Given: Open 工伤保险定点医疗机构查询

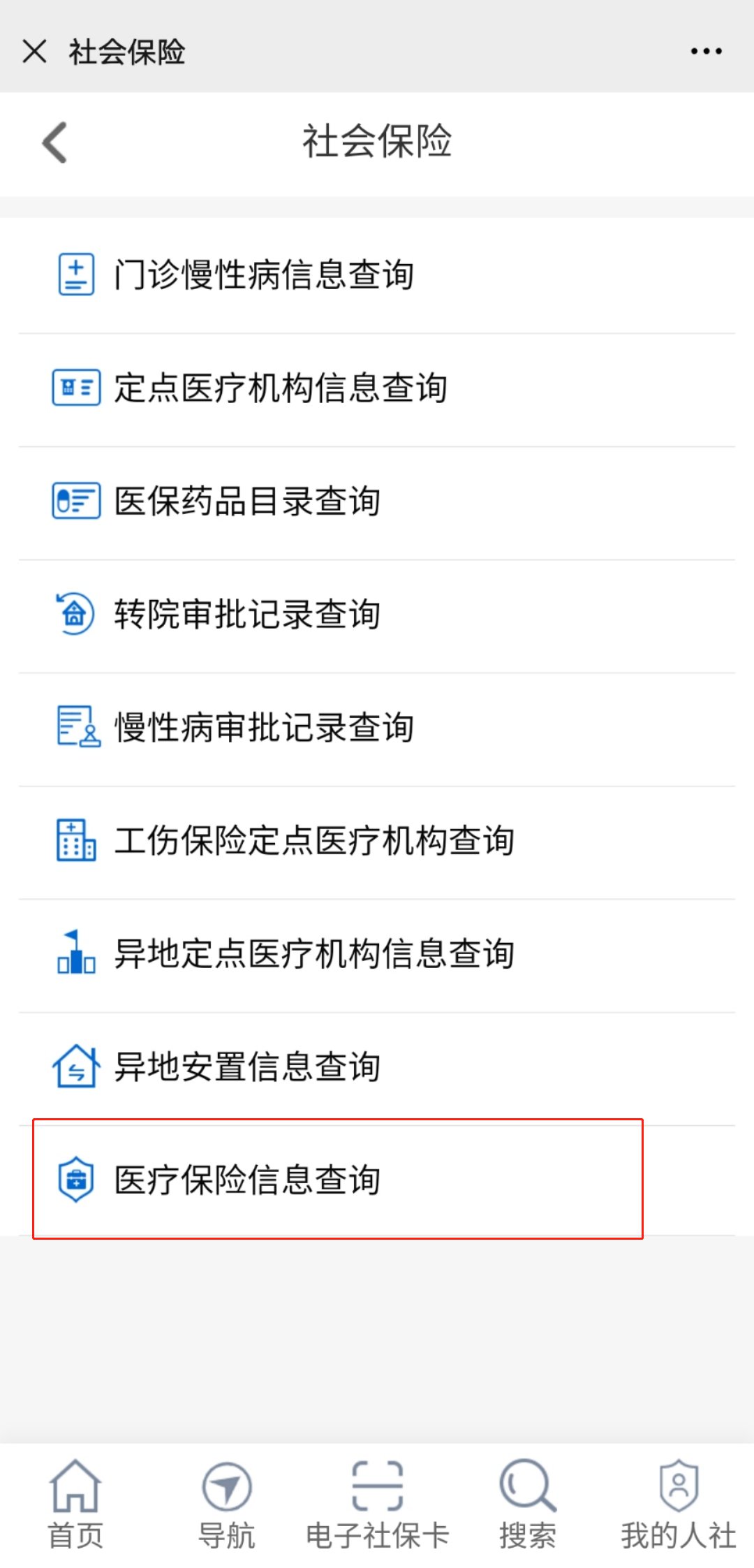Looking at the screenshot, I should [314, 840].
